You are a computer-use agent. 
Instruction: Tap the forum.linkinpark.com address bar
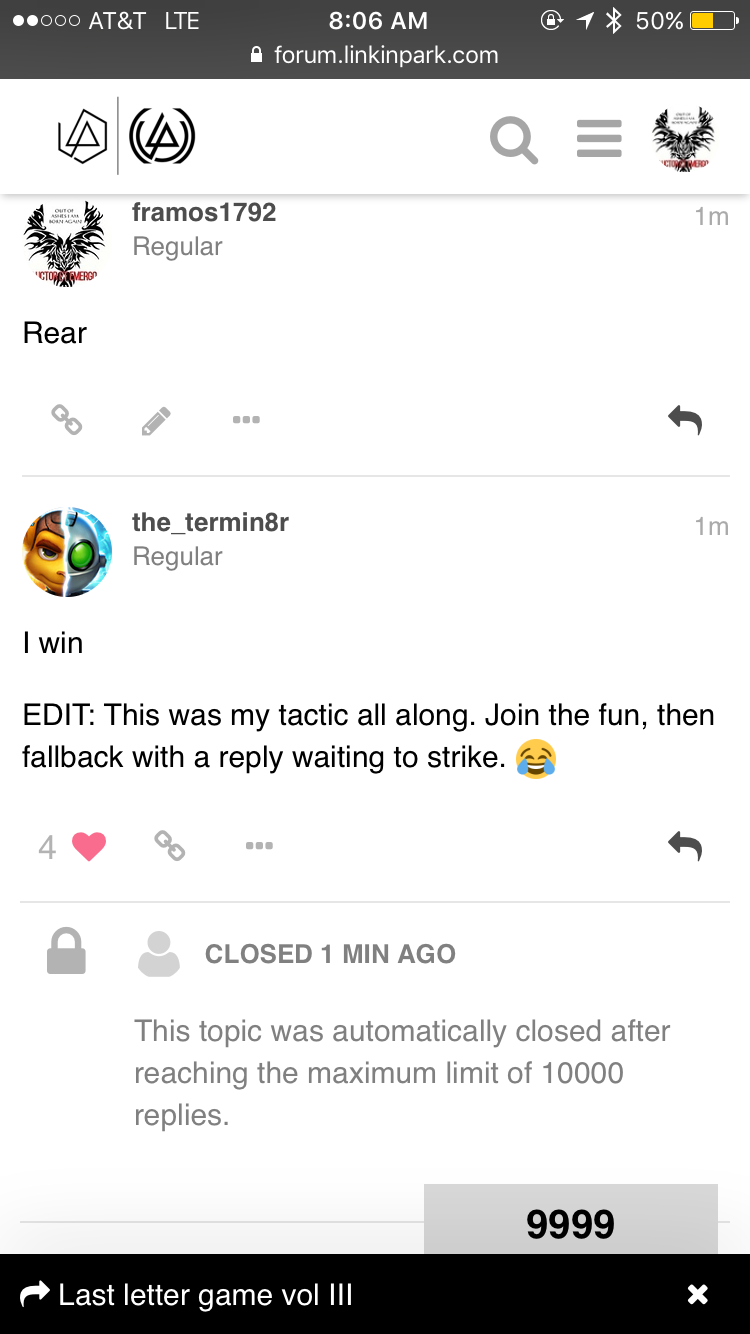[x=375, y=55]
